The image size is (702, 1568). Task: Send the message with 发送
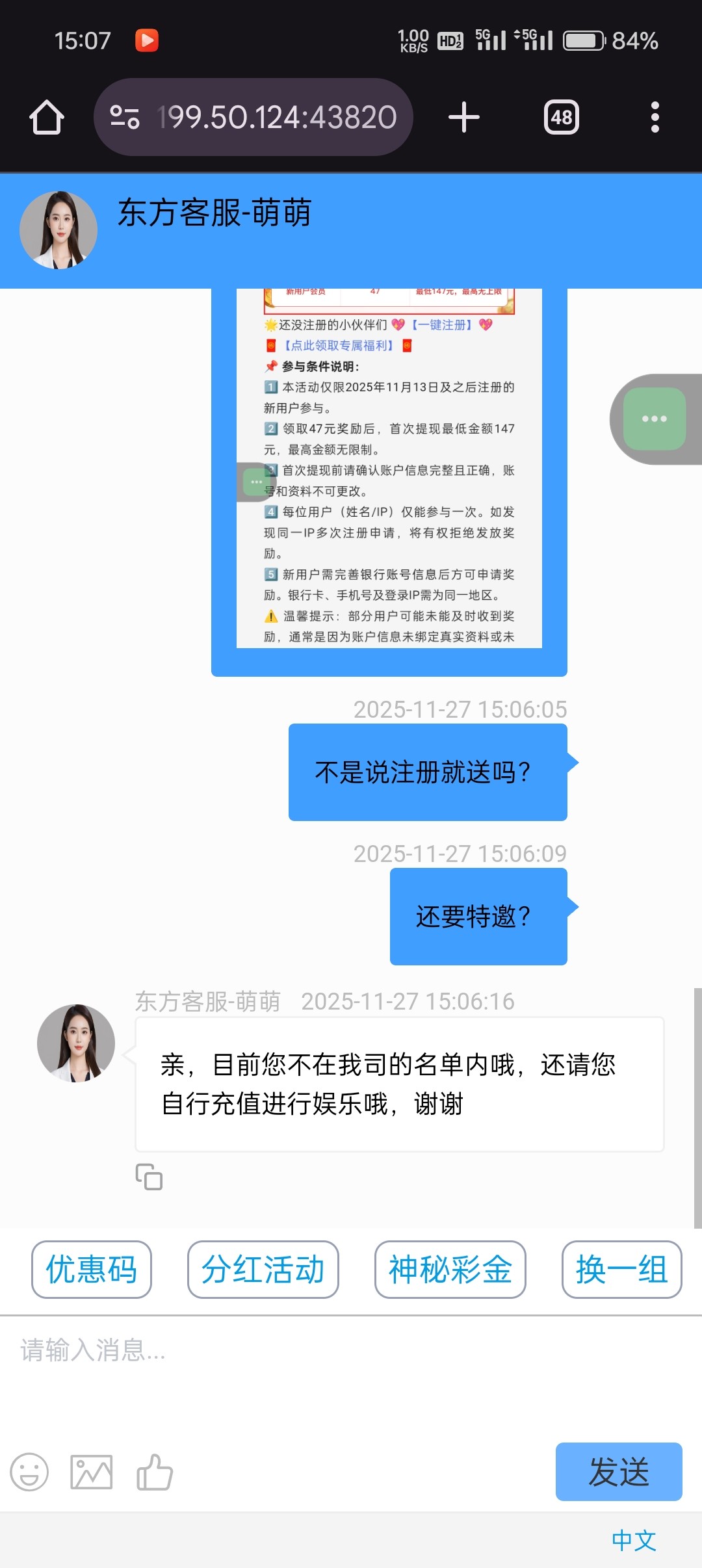618,1472
